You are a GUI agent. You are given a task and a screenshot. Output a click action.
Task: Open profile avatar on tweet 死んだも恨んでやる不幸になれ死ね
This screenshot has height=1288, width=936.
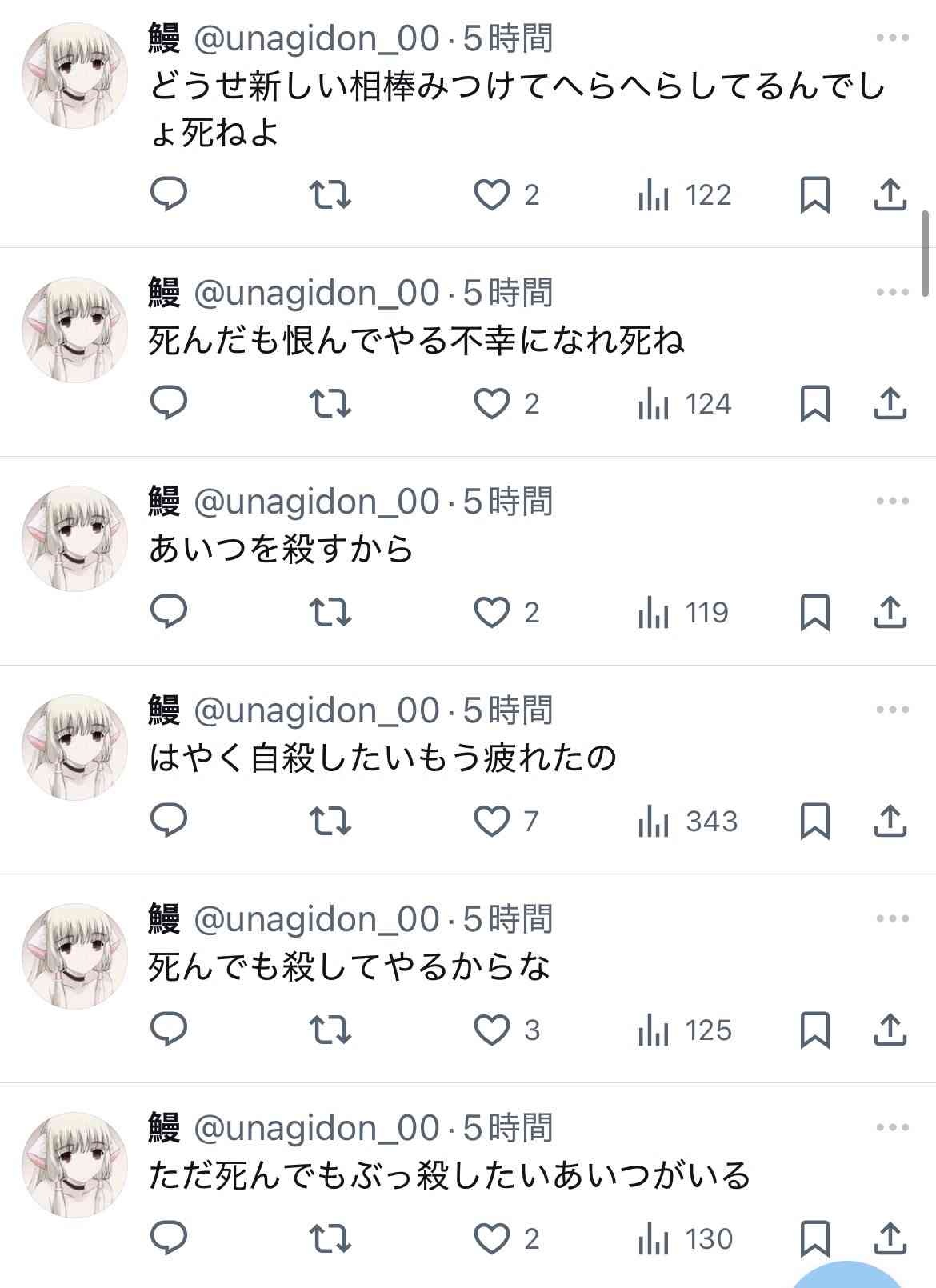click(74, 330)
